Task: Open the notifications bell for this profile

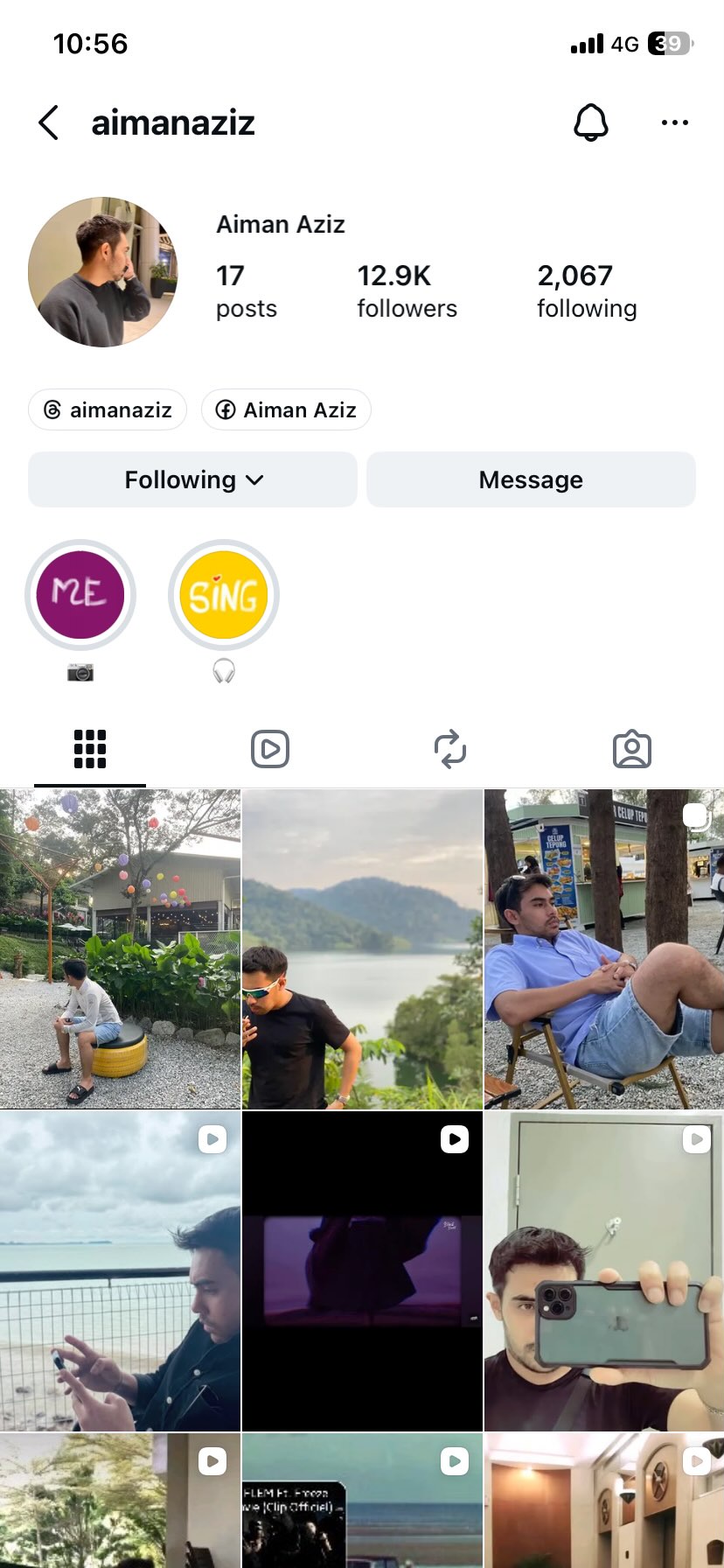Action: click(x=590, y=122)
